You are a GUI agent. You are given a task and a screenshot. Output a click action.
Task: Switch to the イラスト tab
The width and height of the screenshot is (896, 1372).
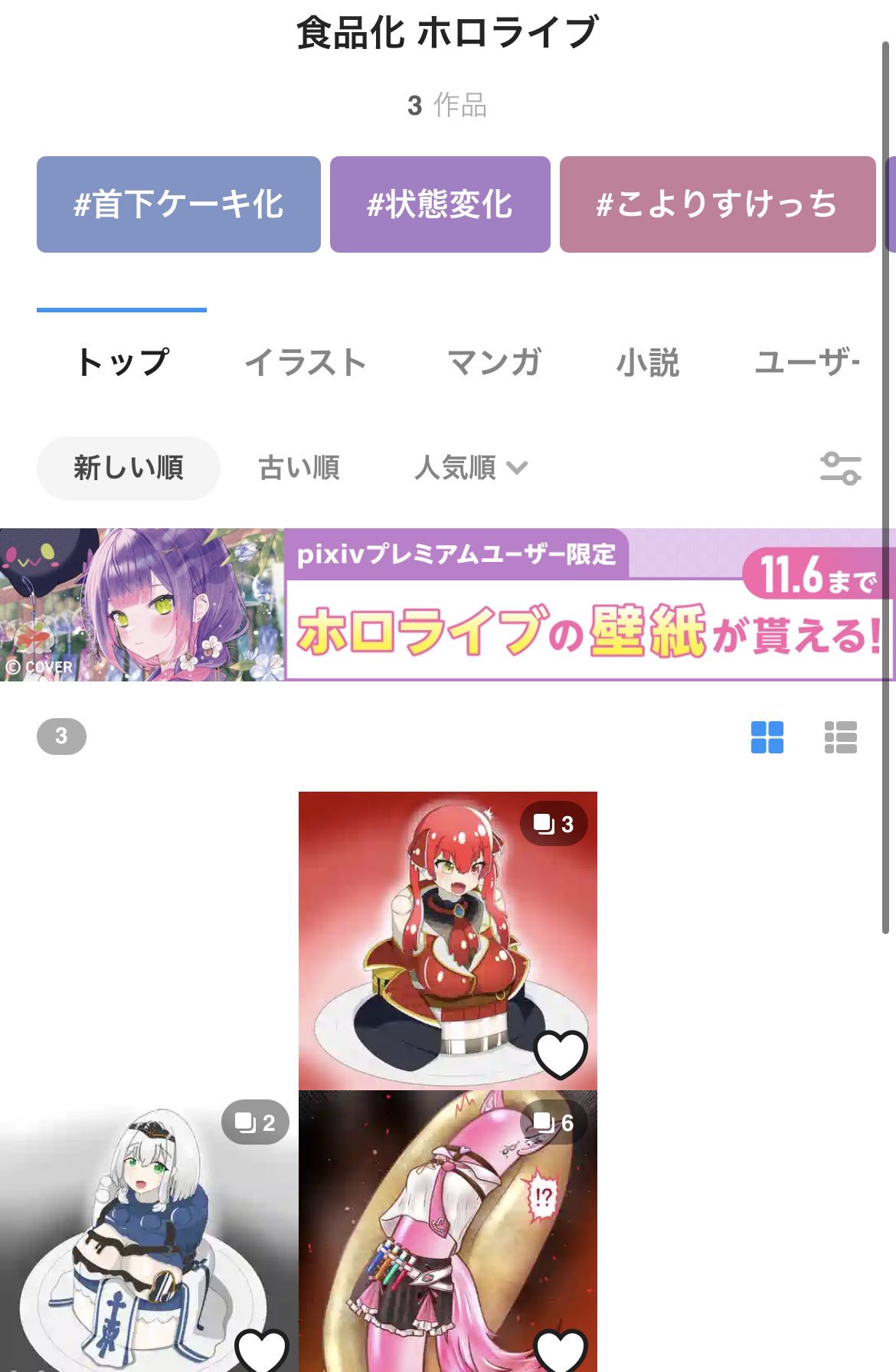pyautogui.click(x=305, y=362)
